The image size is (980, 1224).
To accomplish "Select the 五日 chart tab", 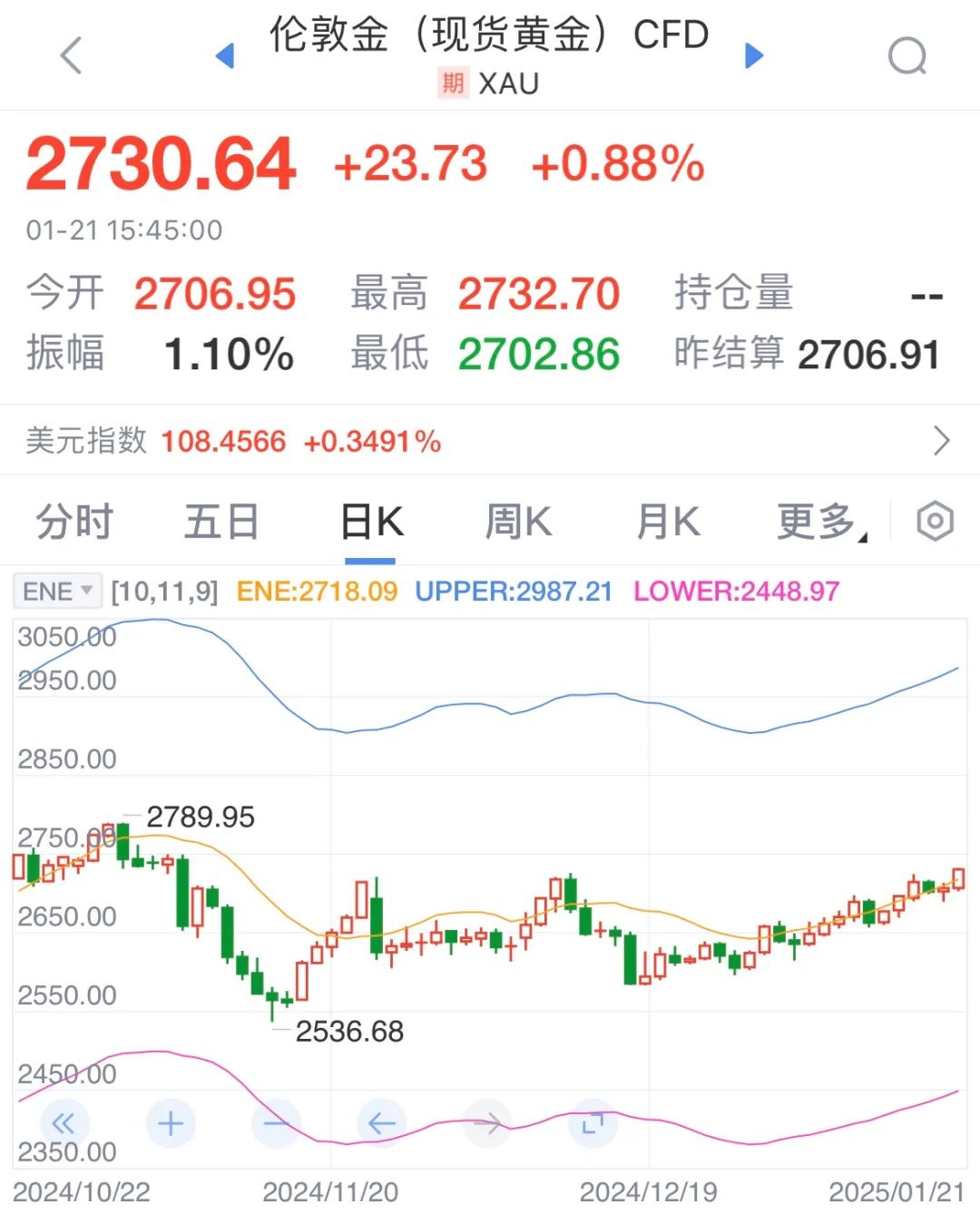I will click(221, 523).
